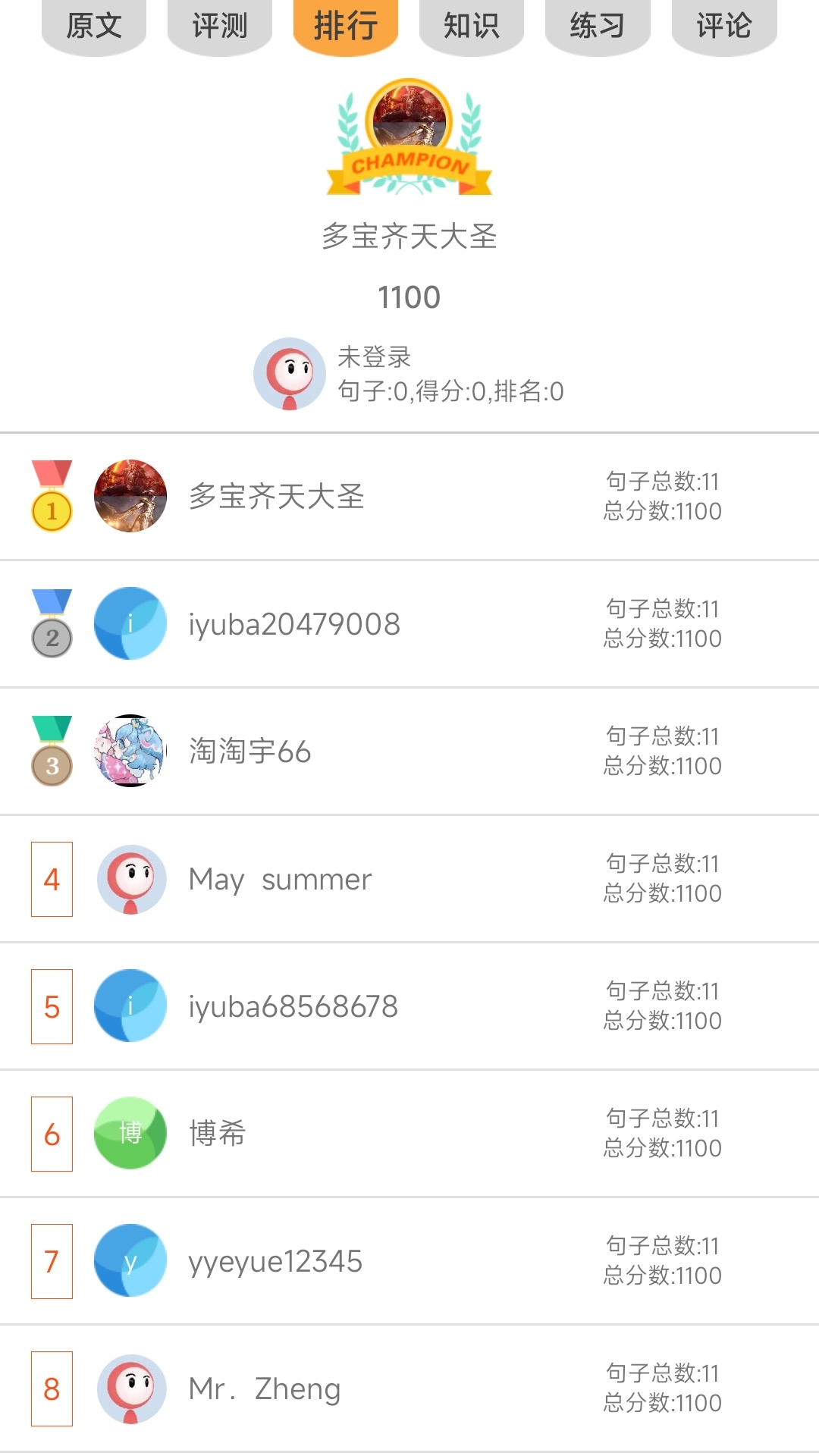Click the champion badge at top
Screen dimensions: 819x1456
[x=409, y=136]
